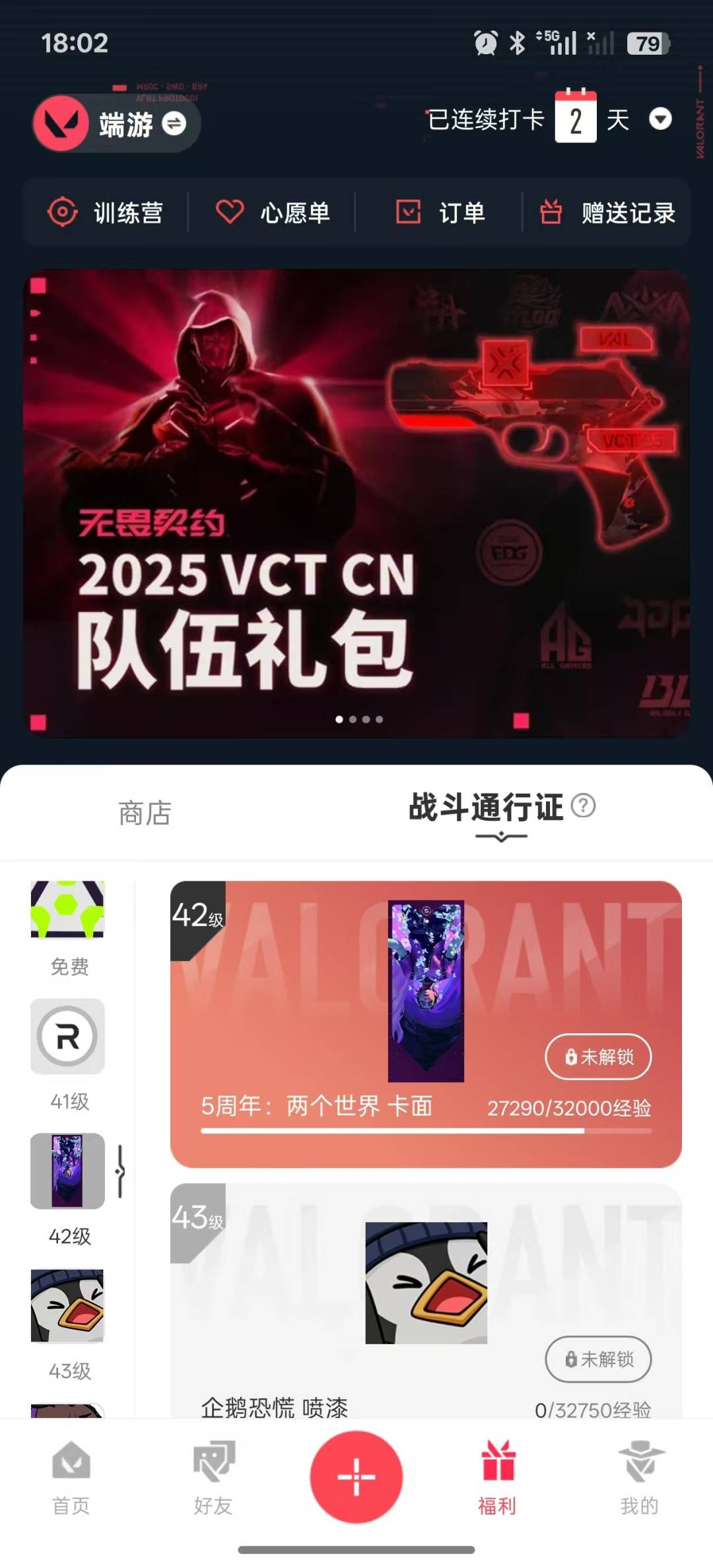Viewport: 713px width, 1568px height.
Task: Select the 免费 reward in side list
Action: (x=67, y=910)
